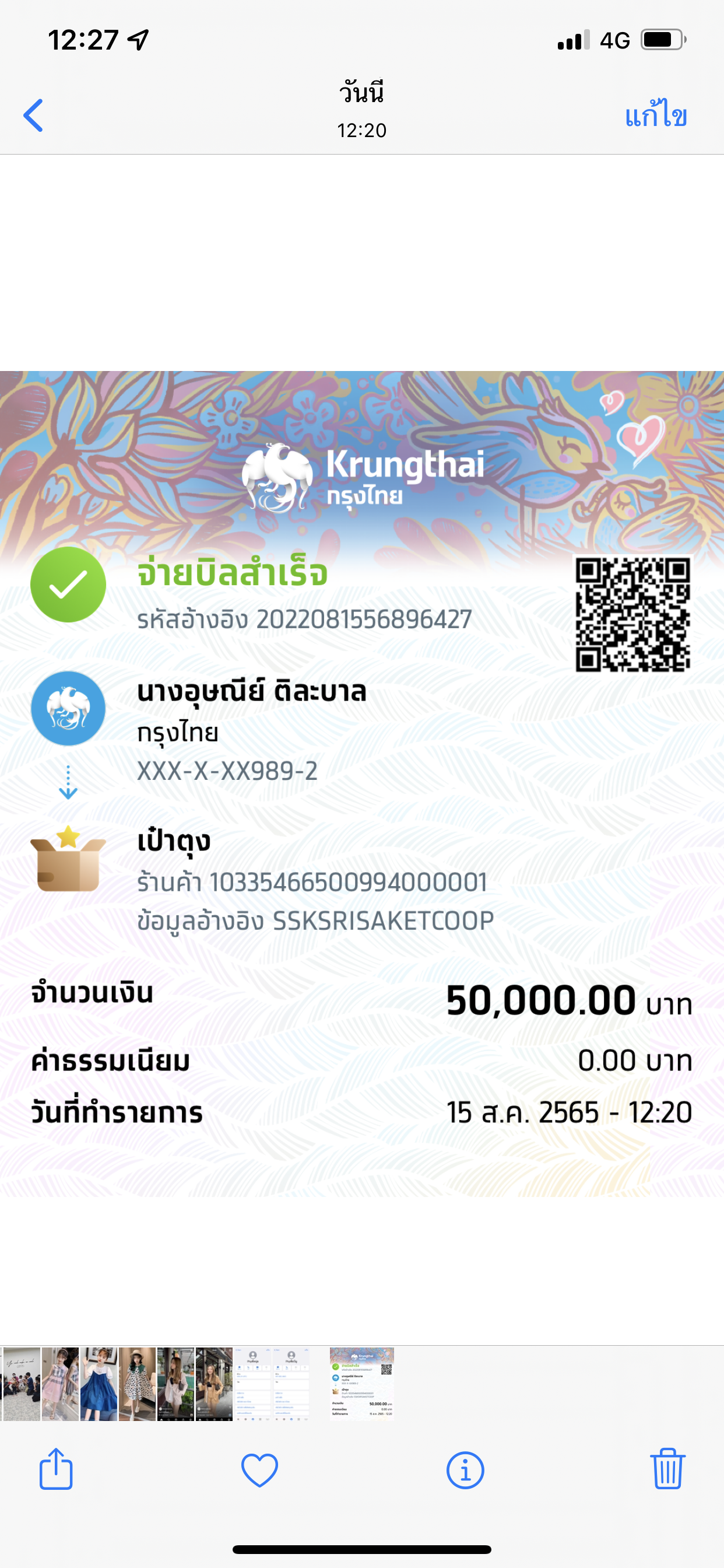Mark this photo as favorite
This screenshot has height=1568, width=724.
pos(260,1470)
